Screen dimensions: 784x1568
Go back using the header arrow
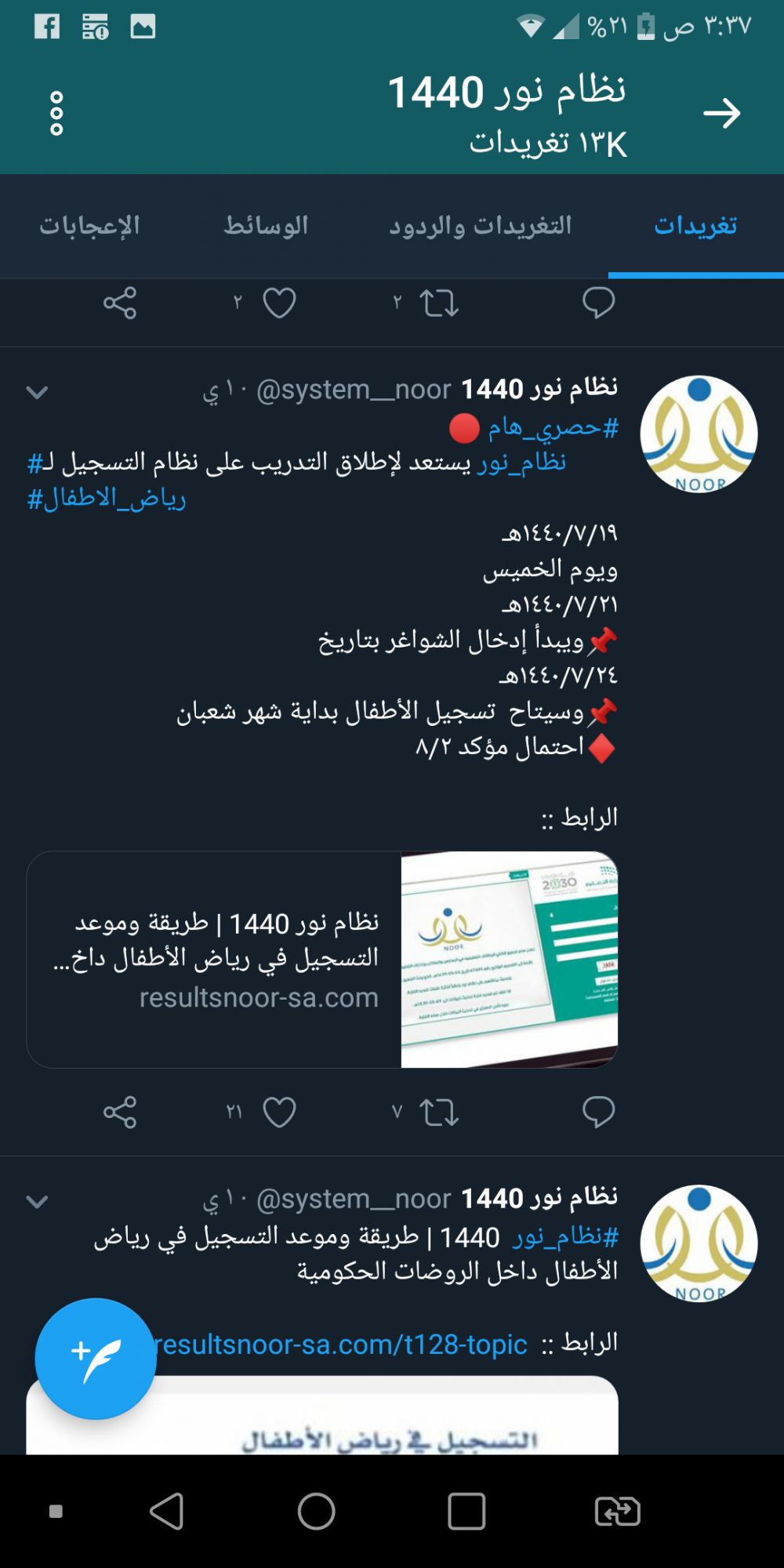pos(722,114)
